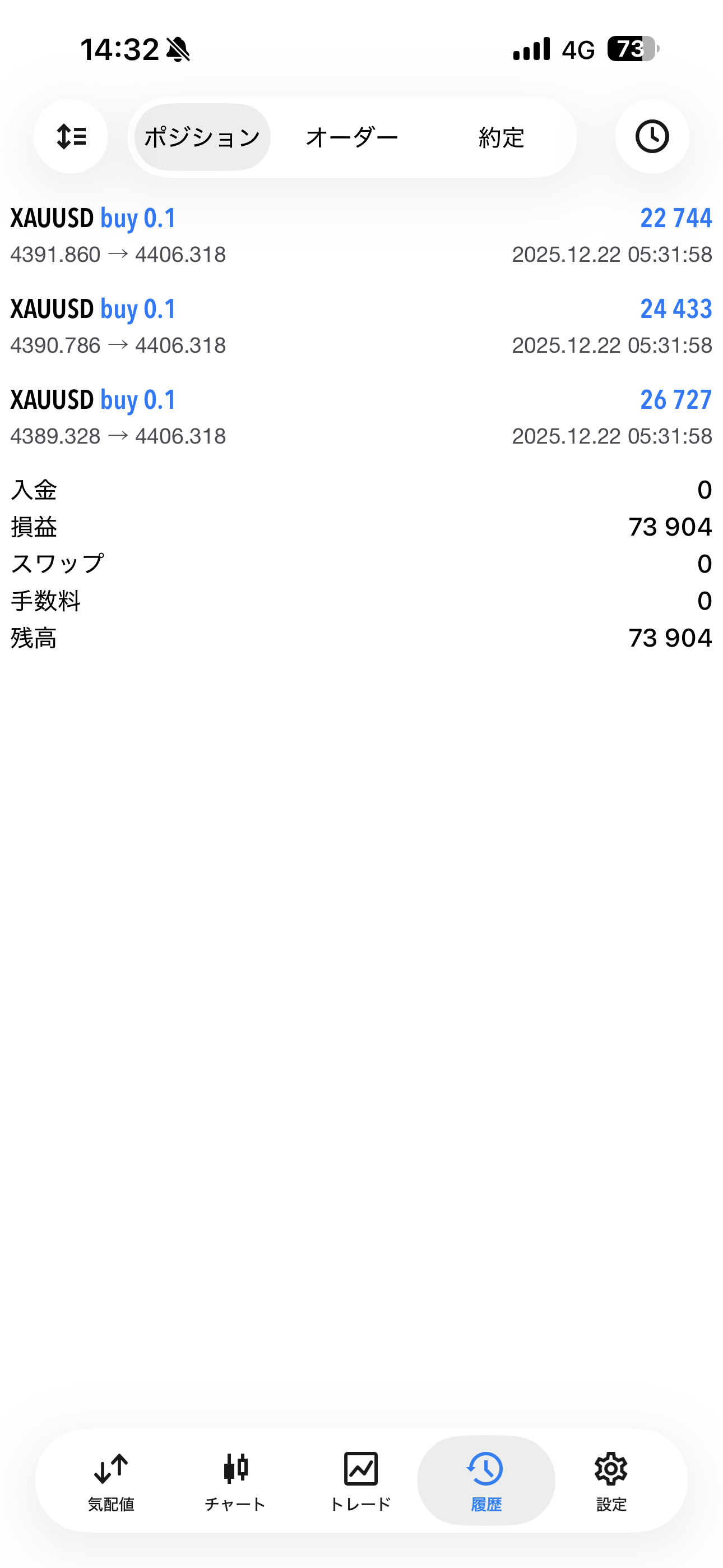This screenshot has height=1568, width=723.
Task: Open the XAUUSD position with profit 22 744
Action: 361,235
